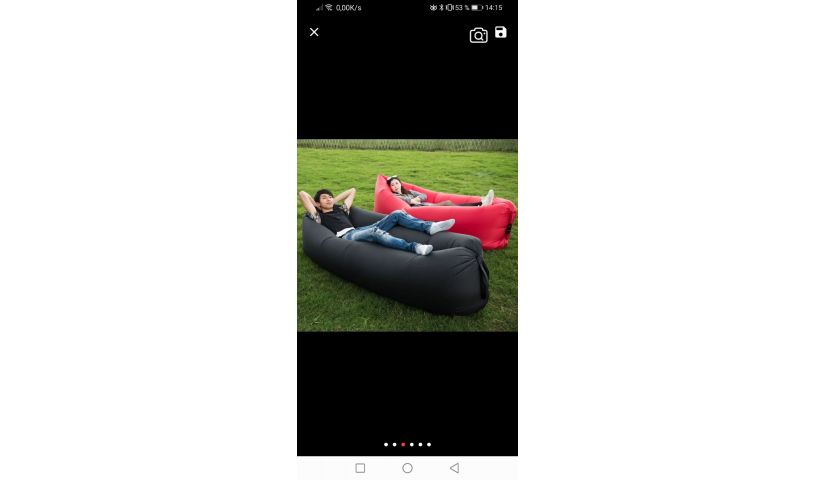Image resolution: width=816 pixels, height=480 pixels.
Task: Search by image with the camera icon
Action: click(x=478, y=35)
